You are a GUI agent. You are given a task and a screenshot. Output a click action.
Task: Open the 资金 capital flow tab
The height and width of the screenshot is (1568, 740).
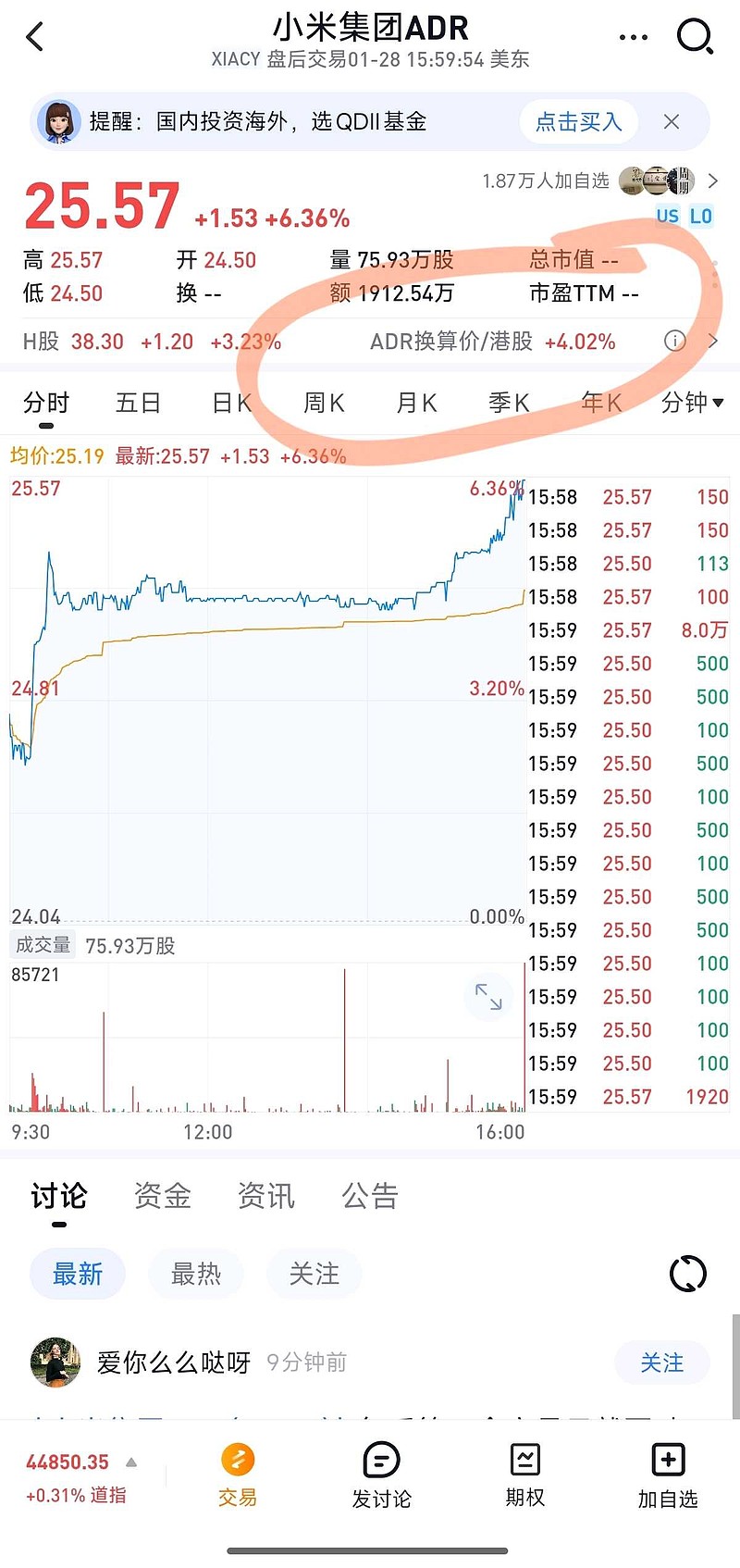pos(162,1196)
